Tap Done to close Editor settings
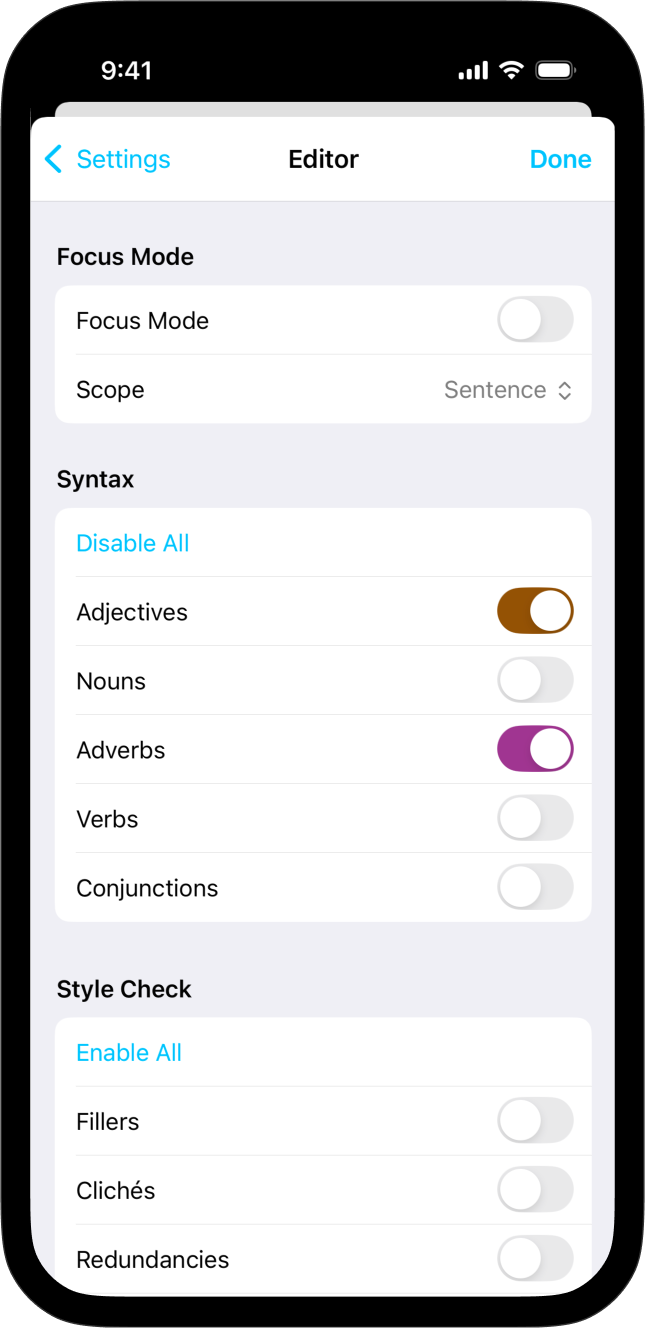 point(560,159)
